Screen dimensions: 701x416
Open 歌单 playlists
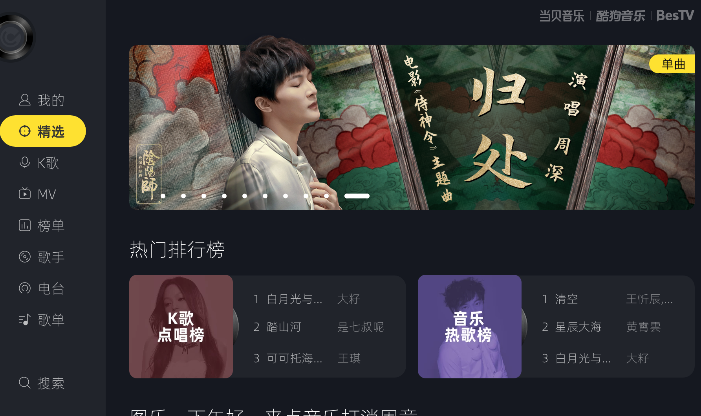[42, 320]
